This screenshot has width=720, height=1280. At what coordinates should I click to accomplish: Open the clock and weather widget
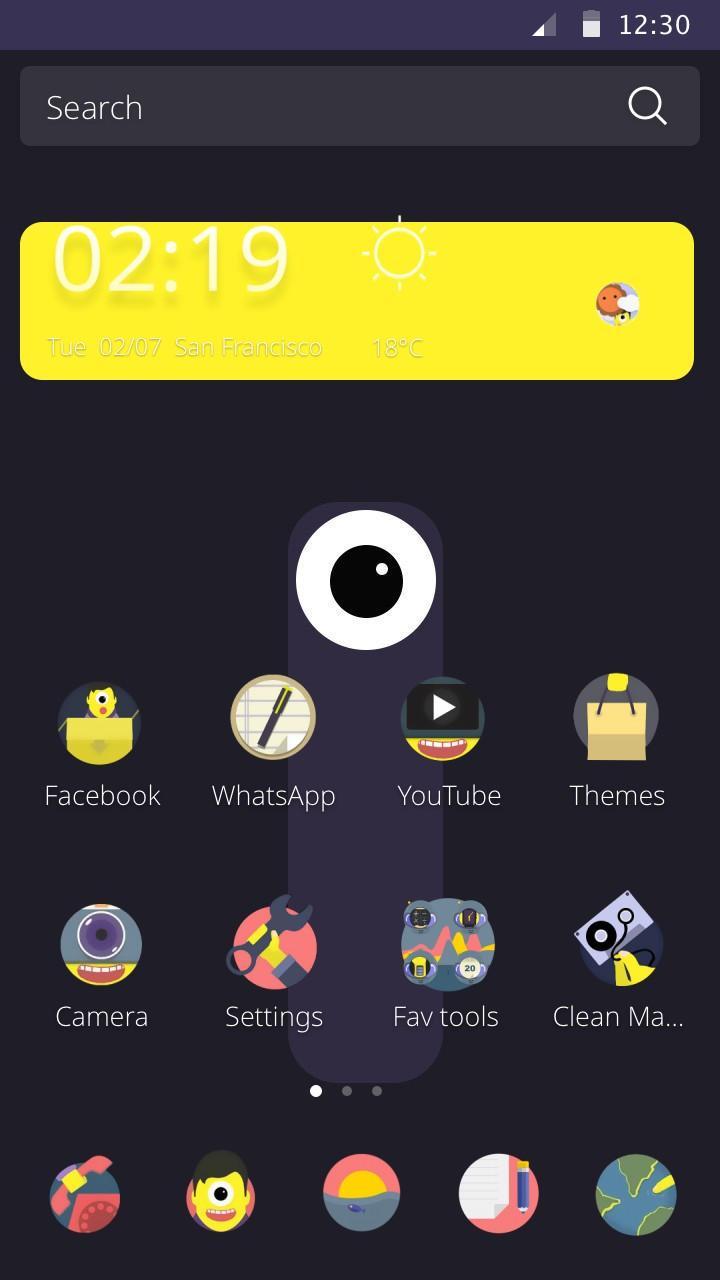(x=356, y=300)
